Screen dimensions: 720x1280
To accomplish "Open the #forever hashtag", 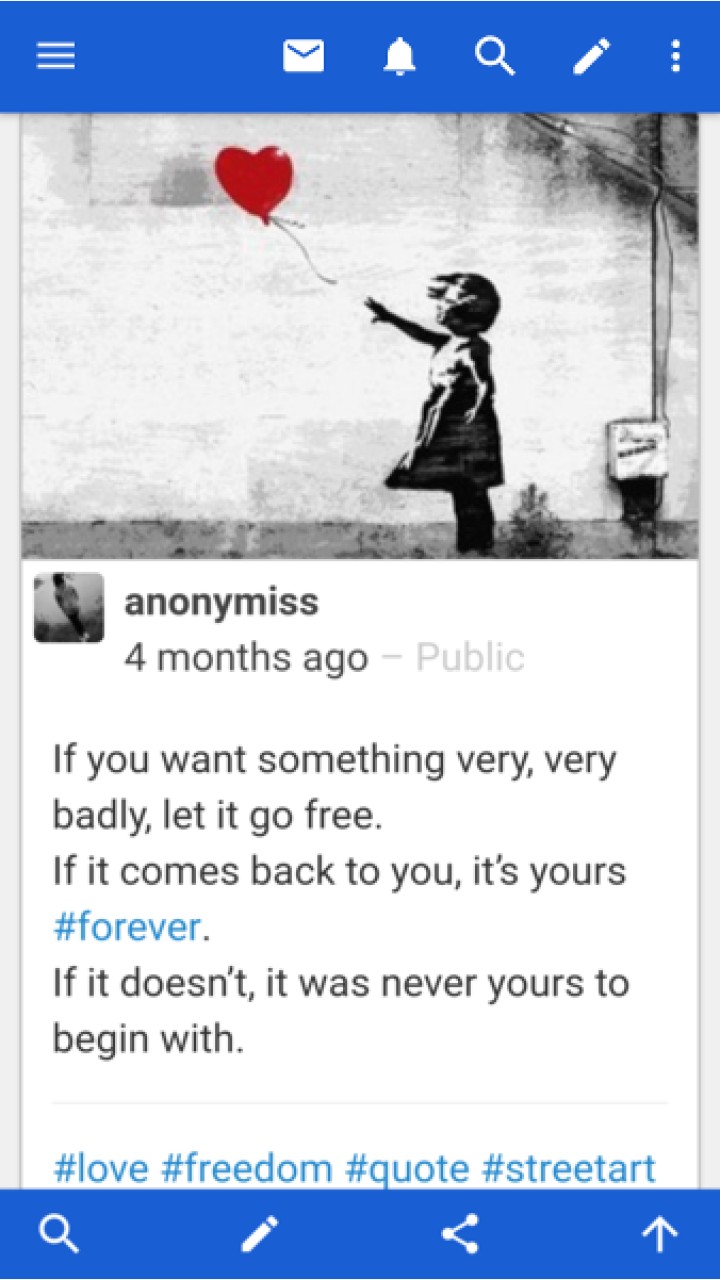I will 127,927.
